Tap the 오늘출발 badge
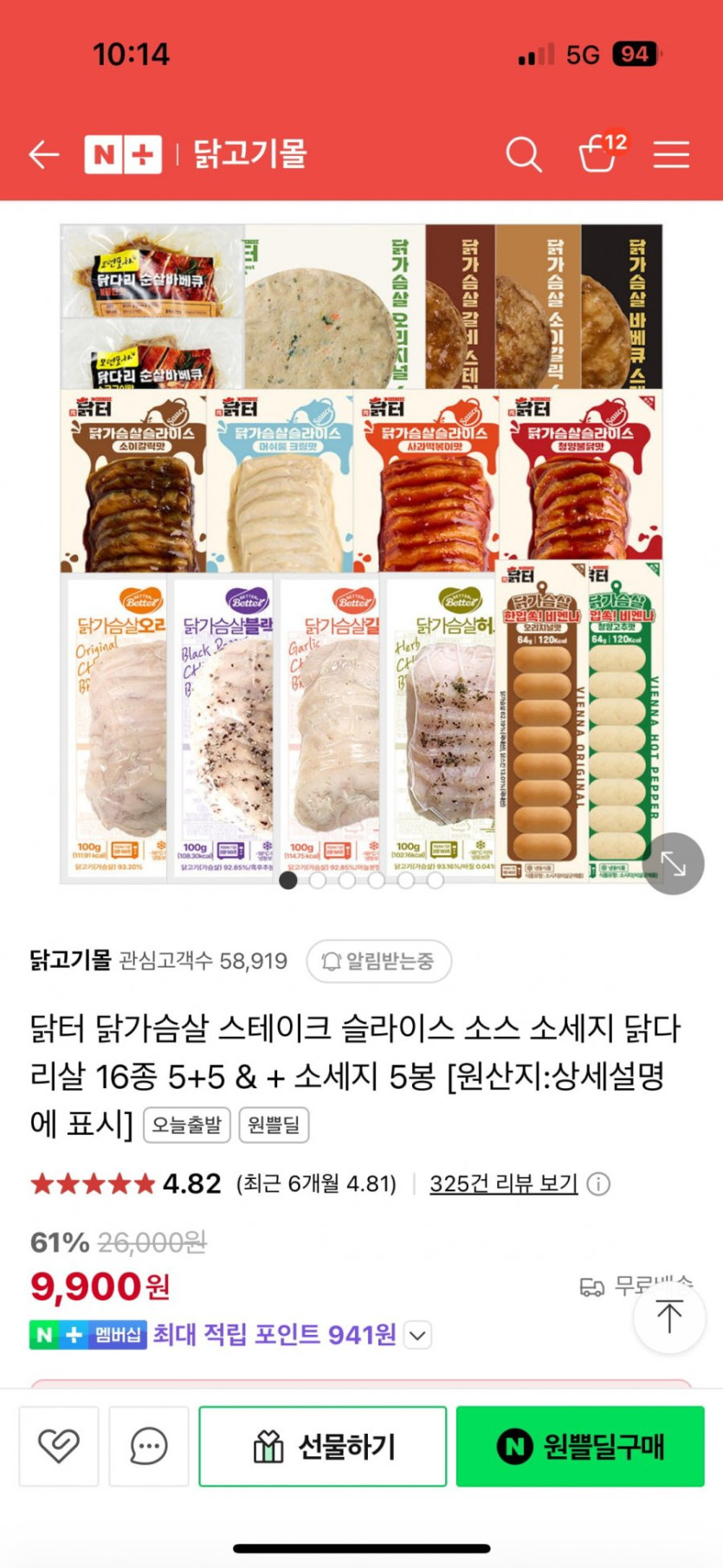723x1568 pixels. 187,1124
